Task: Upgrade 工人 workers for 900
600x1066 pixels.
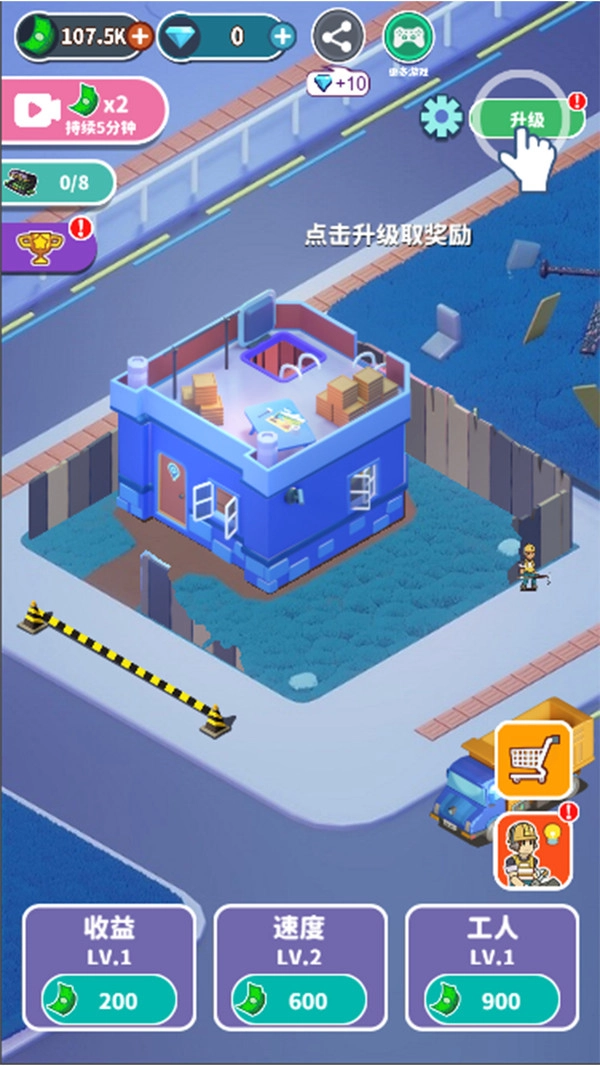Action: (x=491, y=998)
